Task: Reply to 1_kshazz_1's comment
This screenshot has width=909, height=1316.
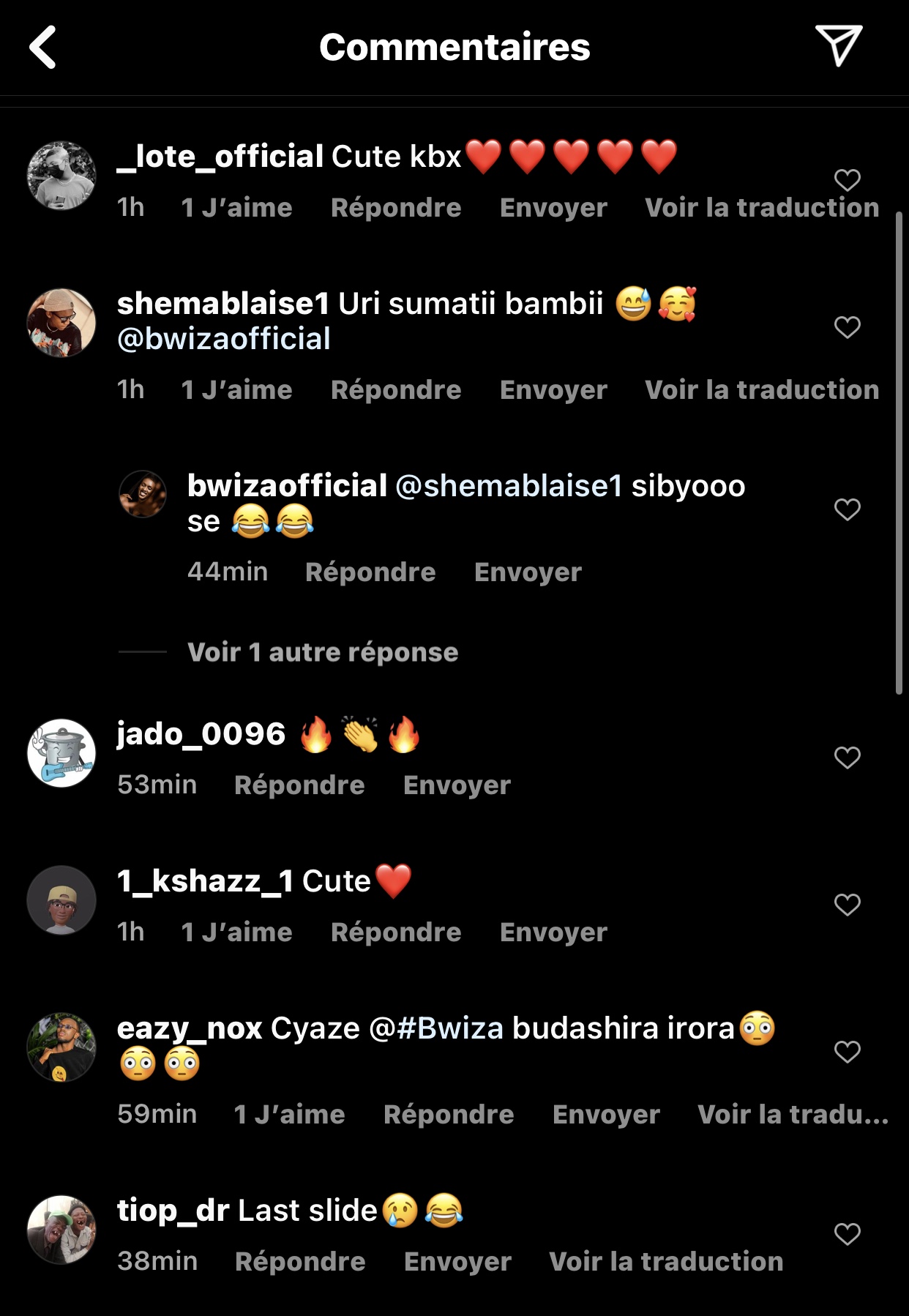Action: point(395,932)
